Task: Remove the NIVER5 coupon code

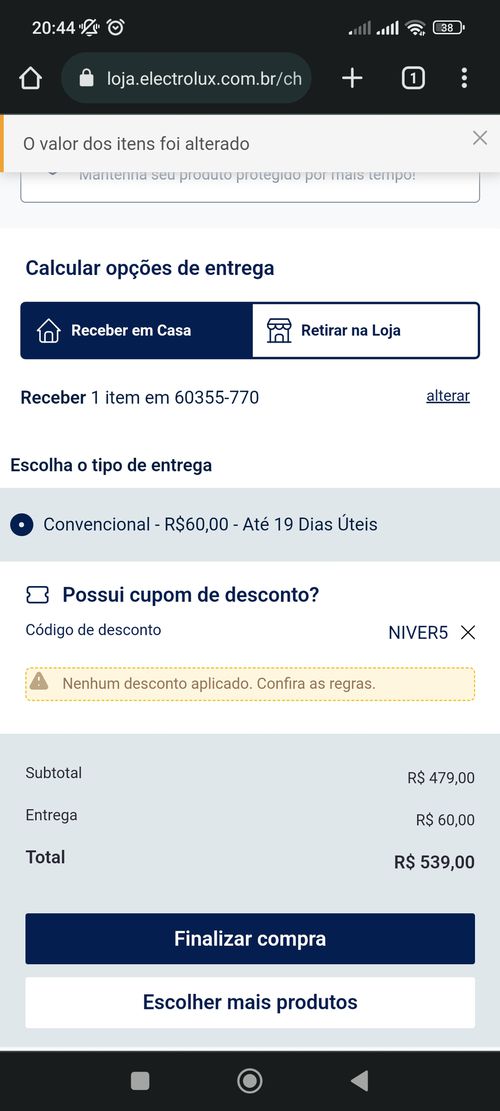Action: tap(467, 633)
